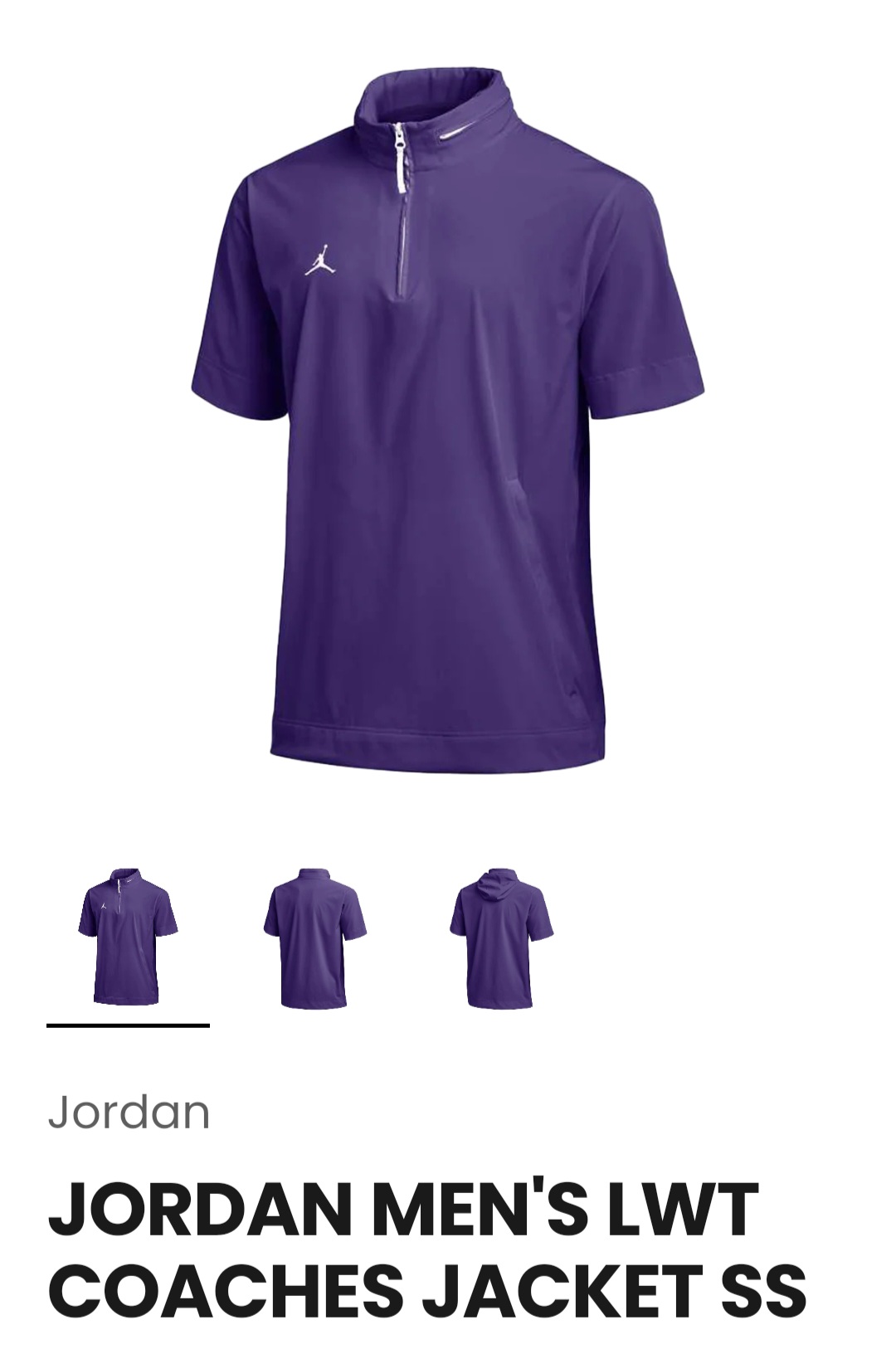Show the back view thumbnail without hood
Image resolution: width=896 pixels, height=1354 pixels.
point(314,938)
